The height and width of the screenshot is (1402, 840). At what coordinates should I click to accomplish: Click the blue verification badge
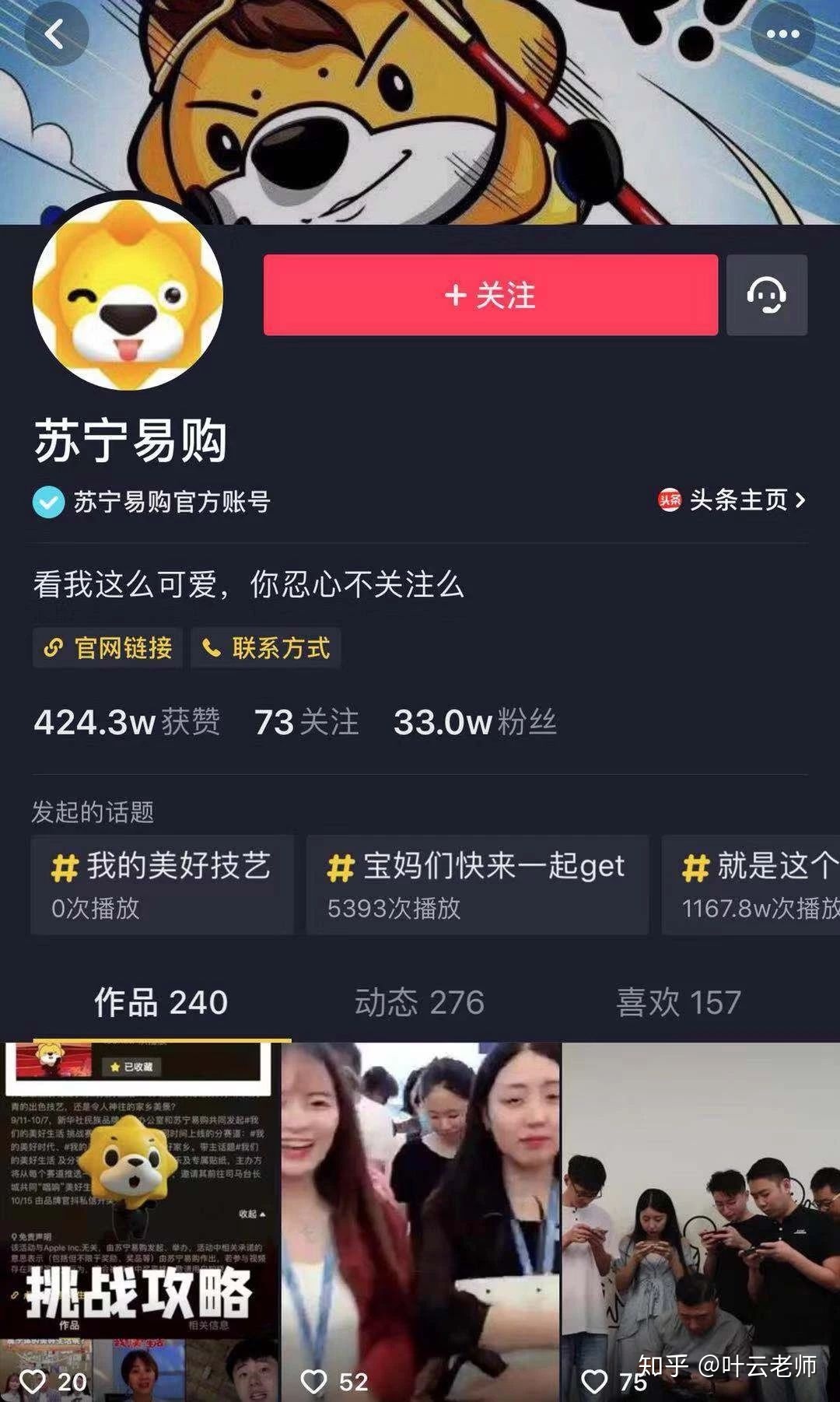click(49, 503)
